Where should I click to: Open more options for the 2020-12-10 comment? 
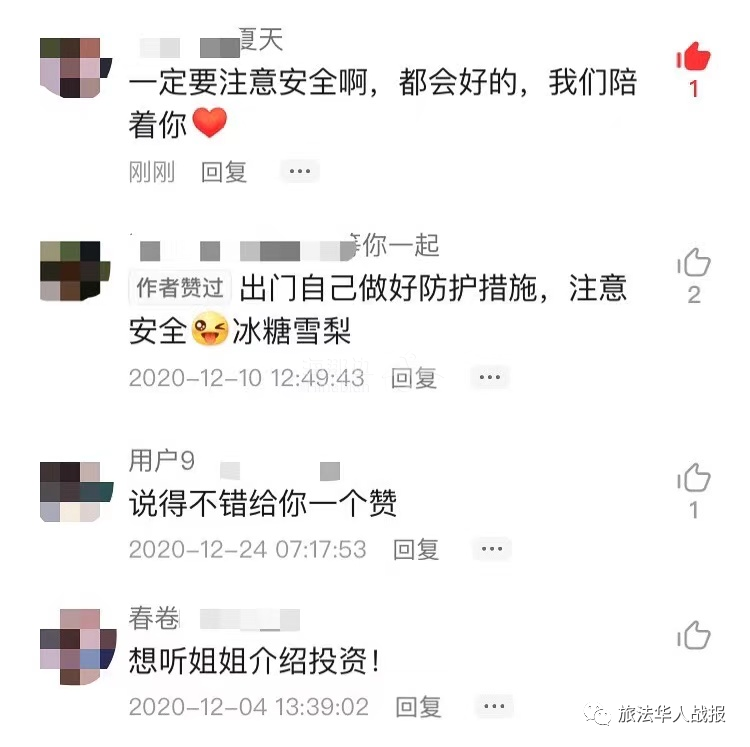489,378
